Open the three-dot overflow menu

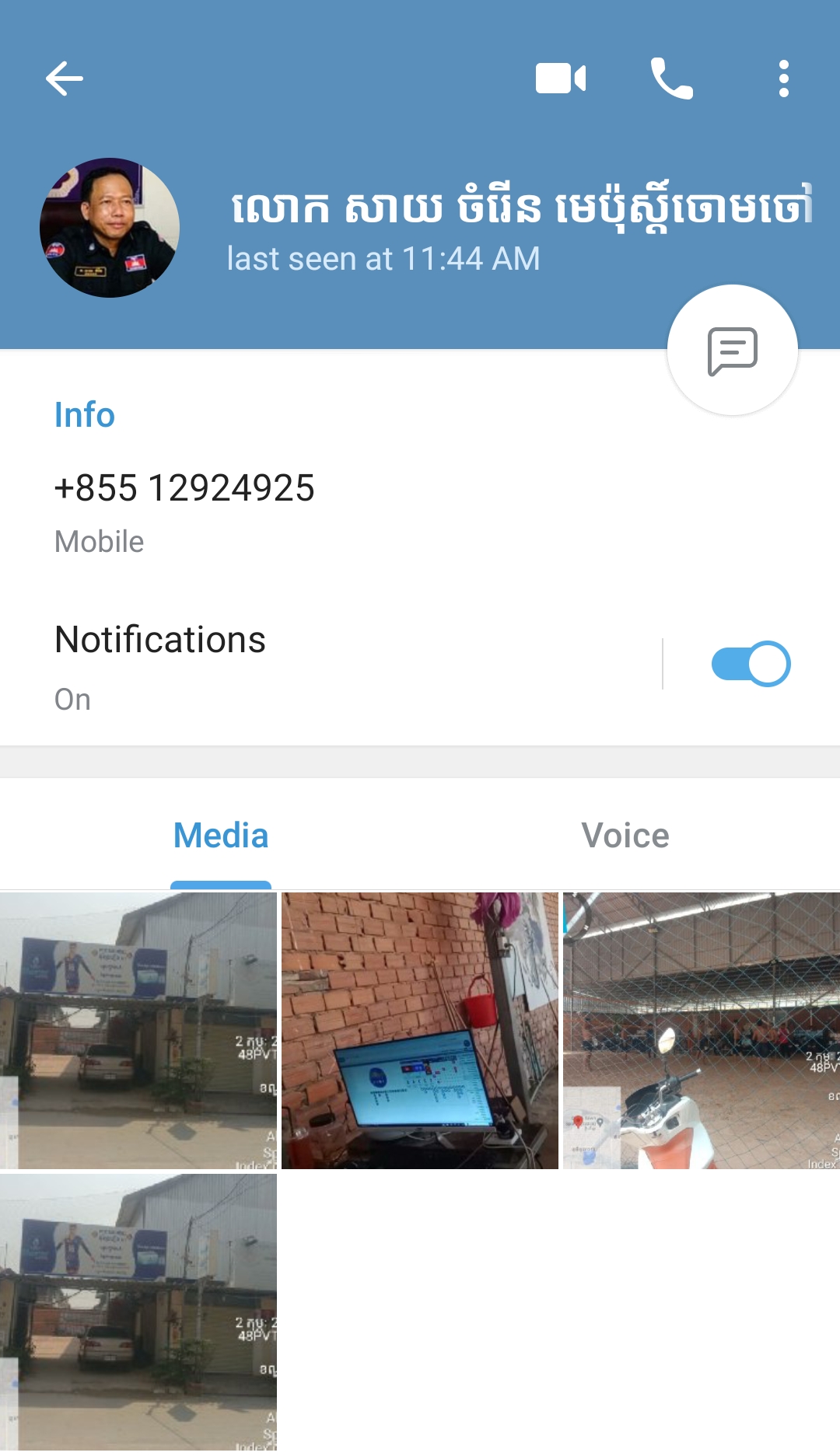[x=783, y=79]
